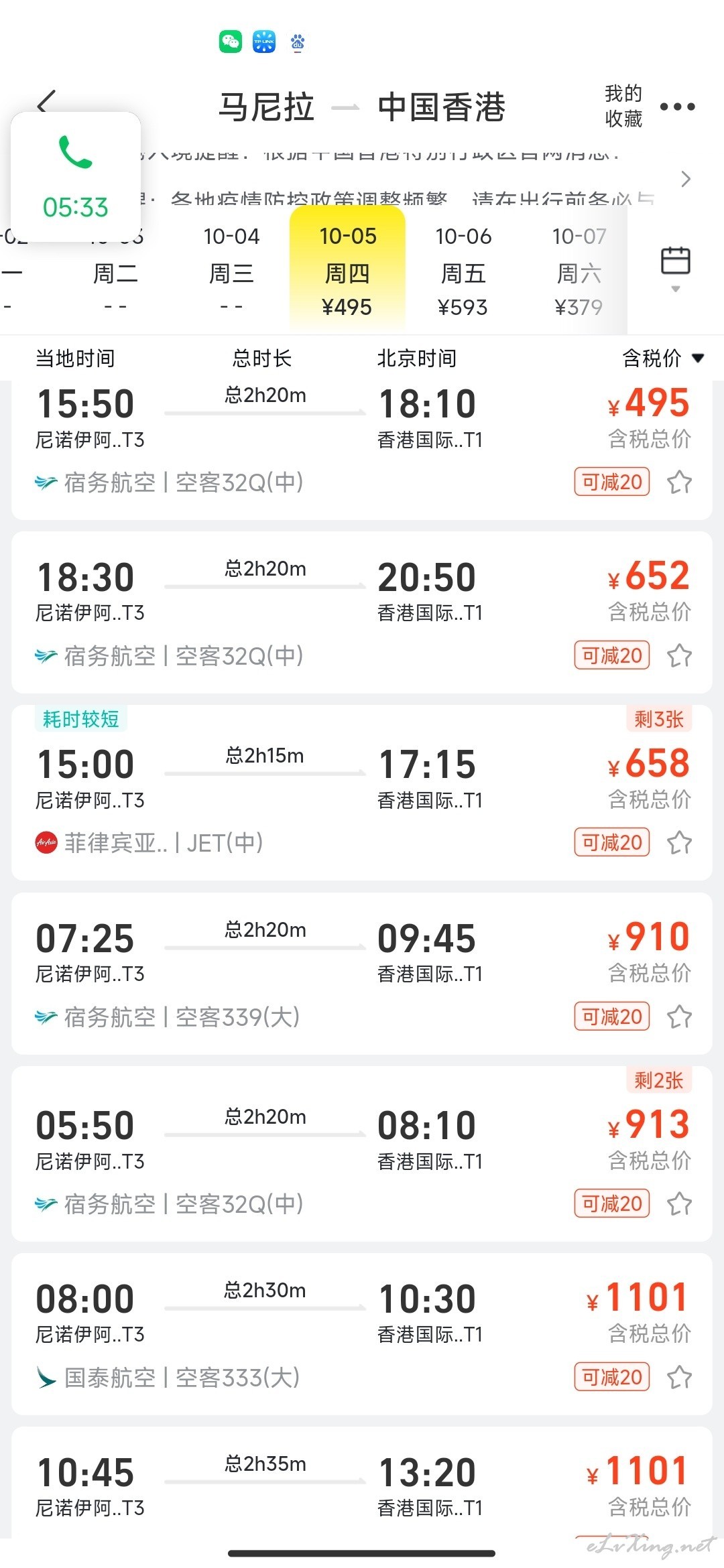The image size is (724, 1568).
Task: Favorite the 国泰航空 08:00 flight
Action: pos(680,1378)
